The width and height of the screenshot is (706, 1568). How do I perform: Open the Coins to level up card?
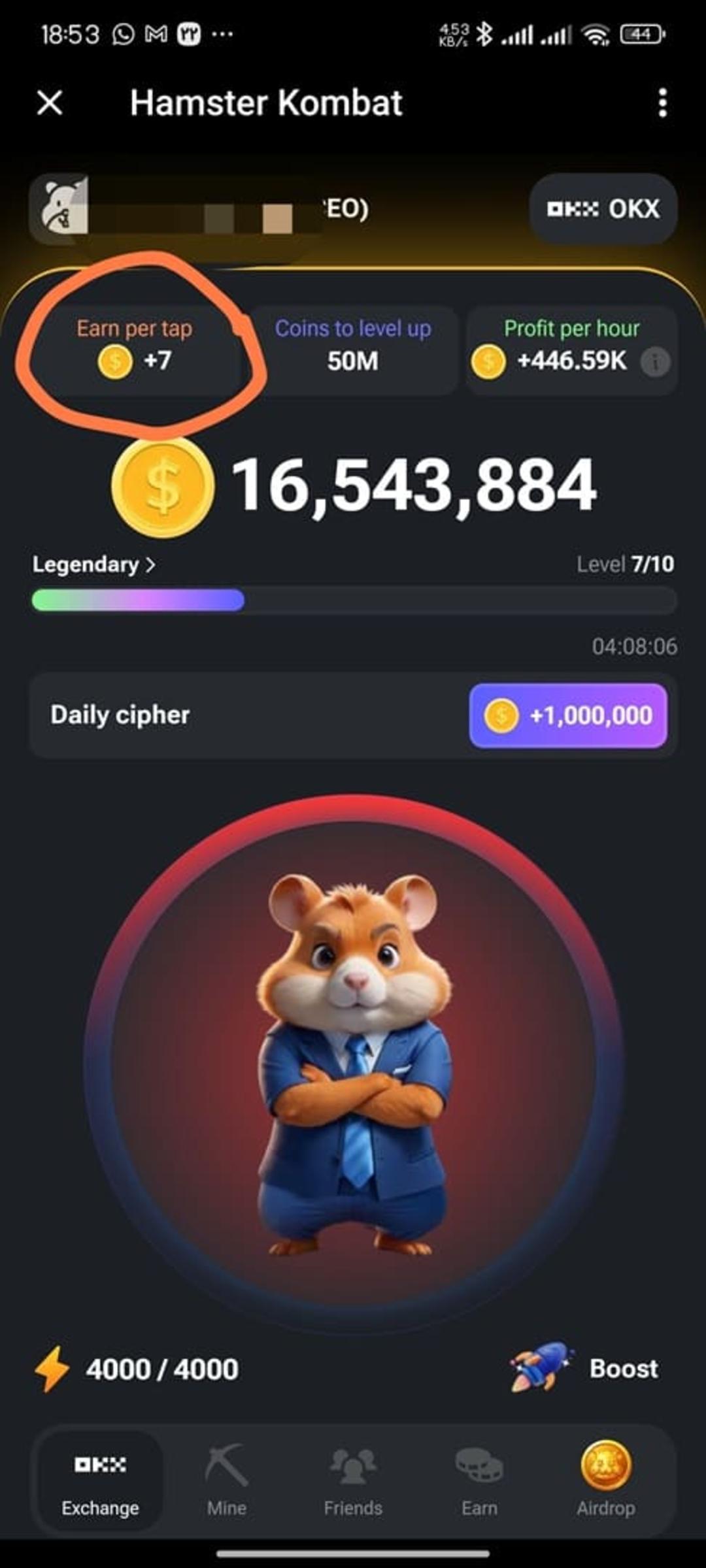click(353, 349)
